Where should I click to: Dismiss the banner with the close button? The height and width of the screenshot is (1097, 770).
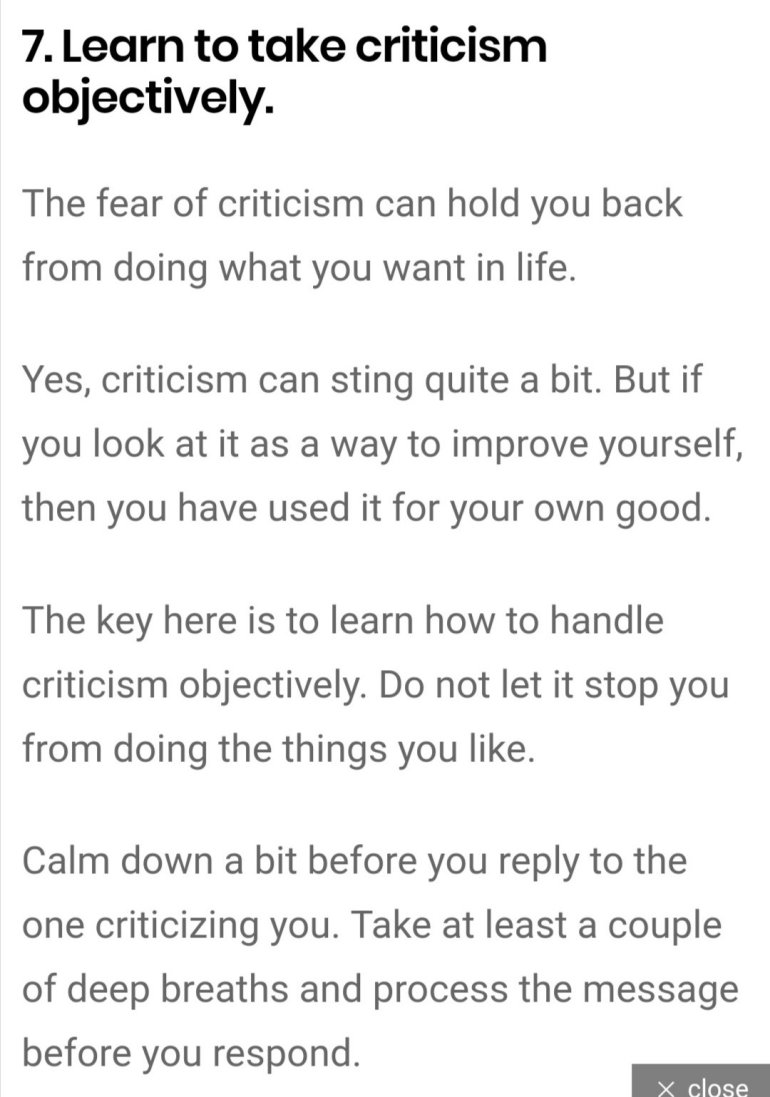pyautogui.click(x=701, y=1084)
